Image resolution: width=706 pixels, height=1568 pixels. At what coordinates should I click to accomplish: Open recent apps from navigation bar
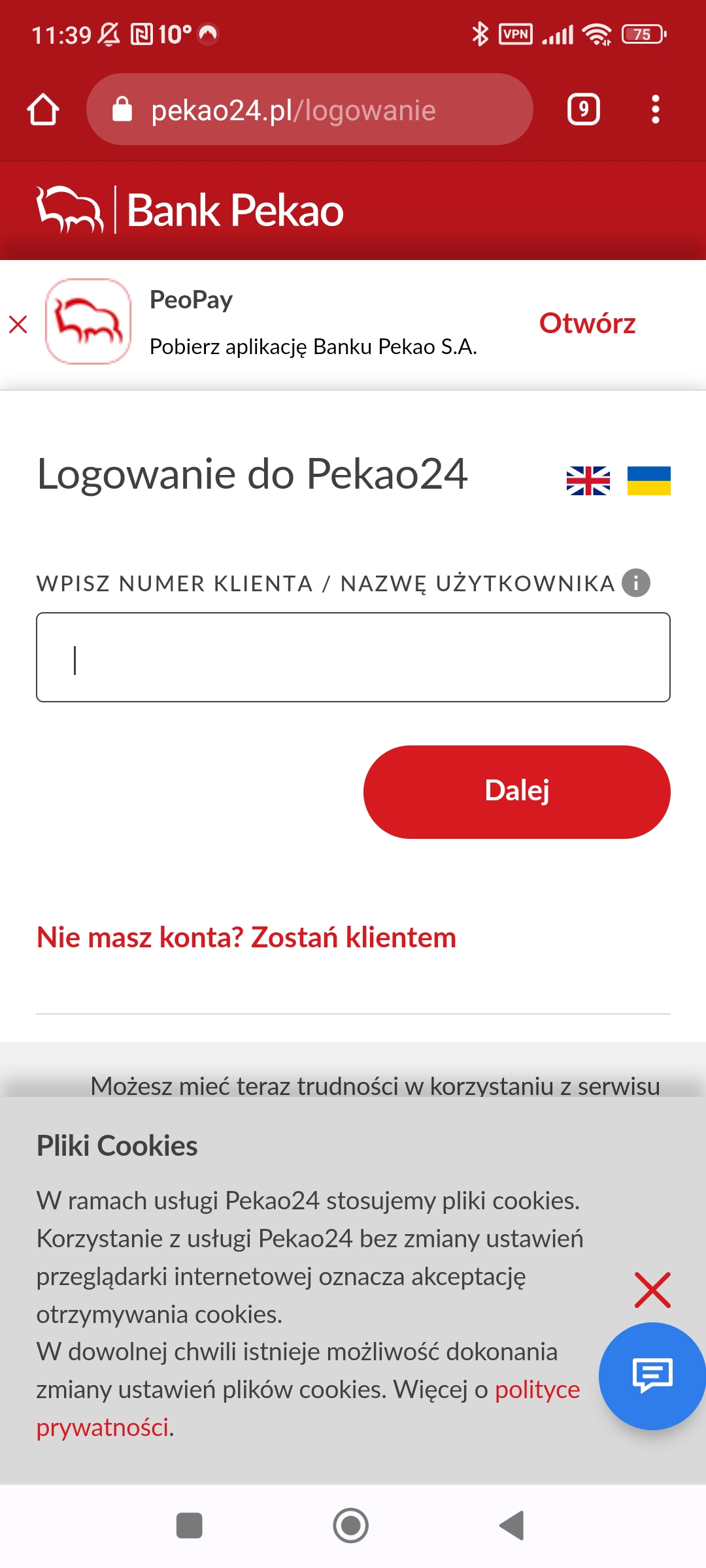pos(190,1526)
